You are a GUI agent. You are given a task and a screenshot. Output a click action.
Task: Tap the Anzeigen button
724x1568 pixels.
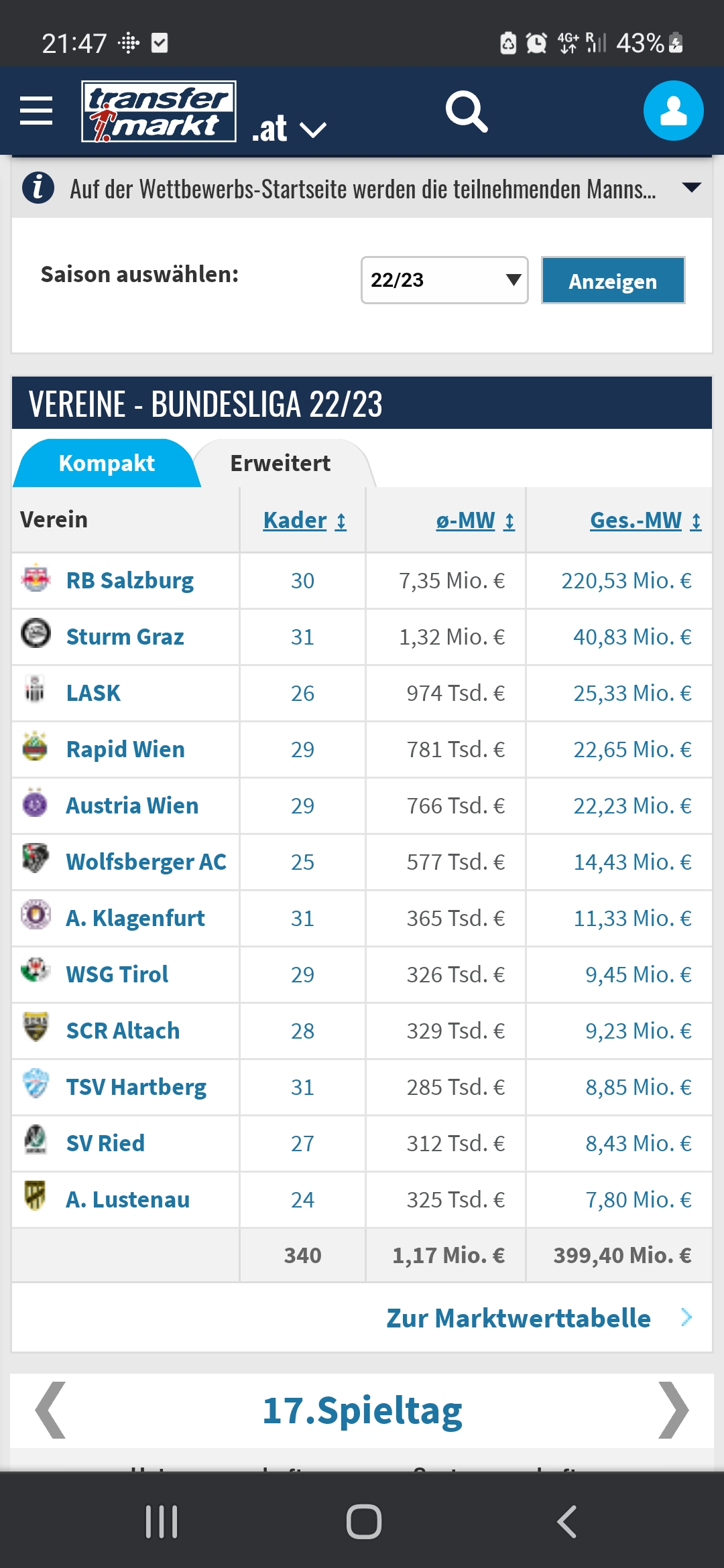(x=613, y=280)
